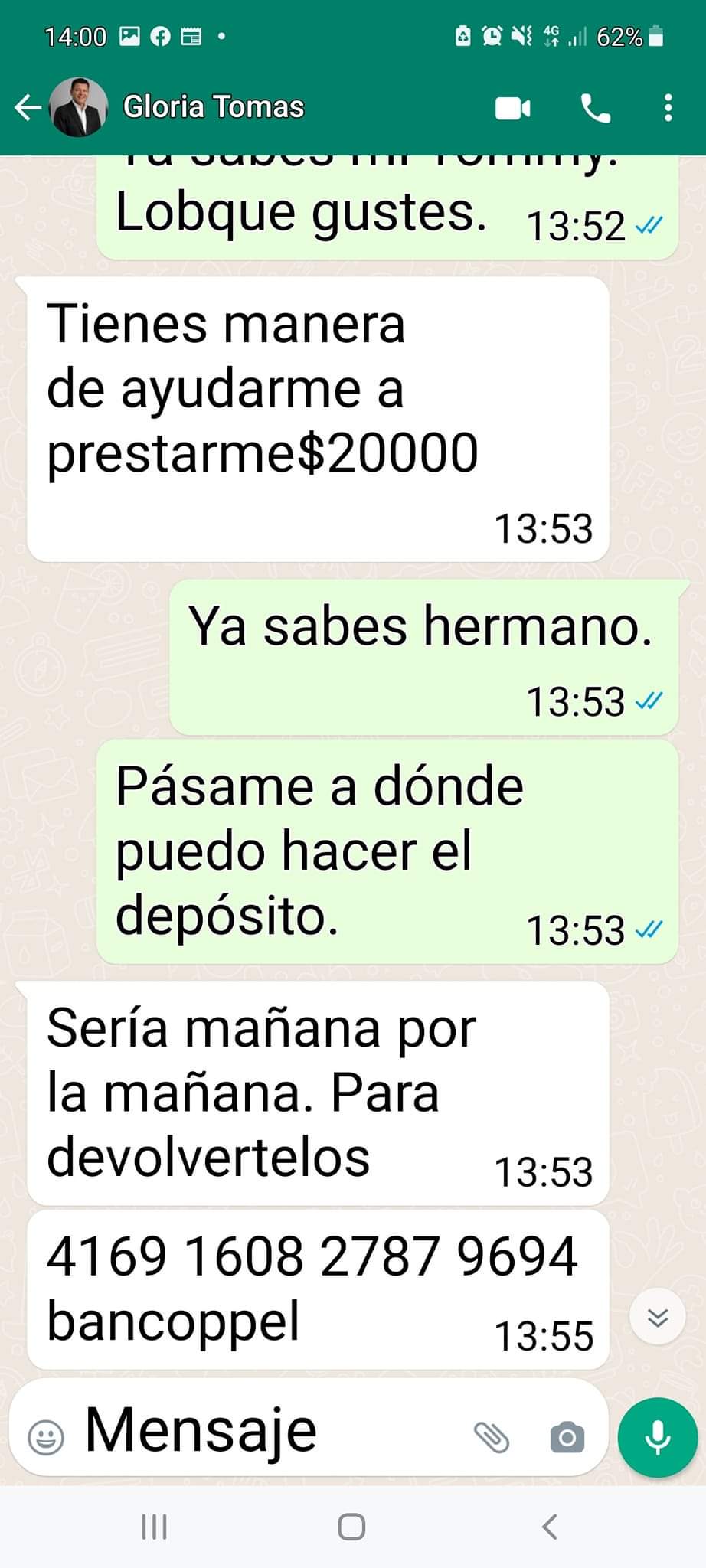706x1568 pixels.
Task: Focus the Mensaje text field
Action: tap(268, 1429)
